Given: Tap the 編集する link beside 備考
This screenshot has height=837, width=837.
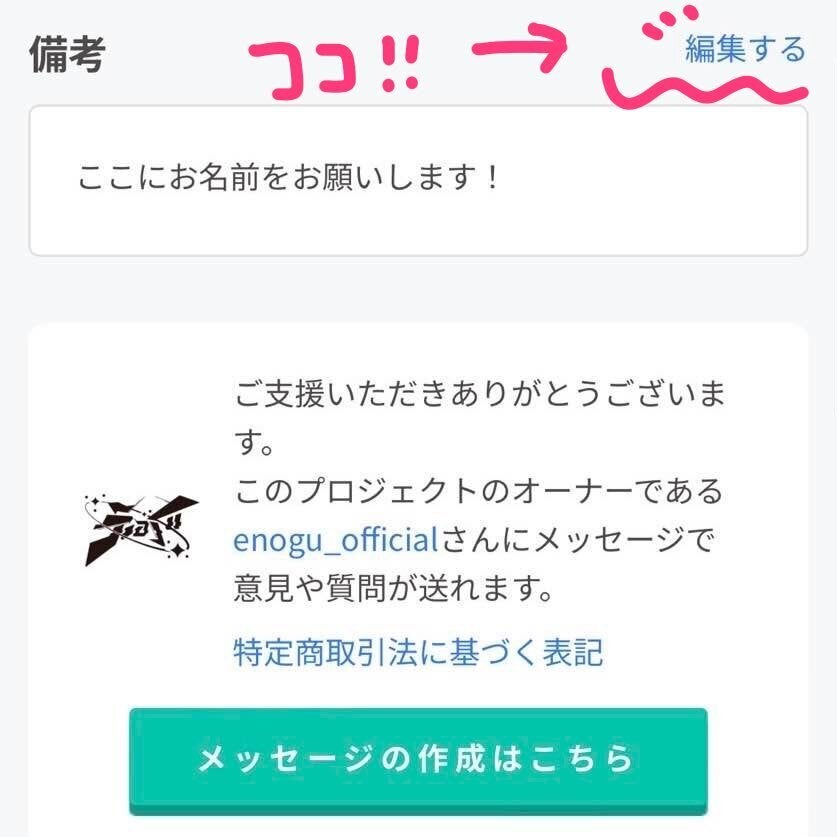Looking at the screenshot, I should click(744, 48).
